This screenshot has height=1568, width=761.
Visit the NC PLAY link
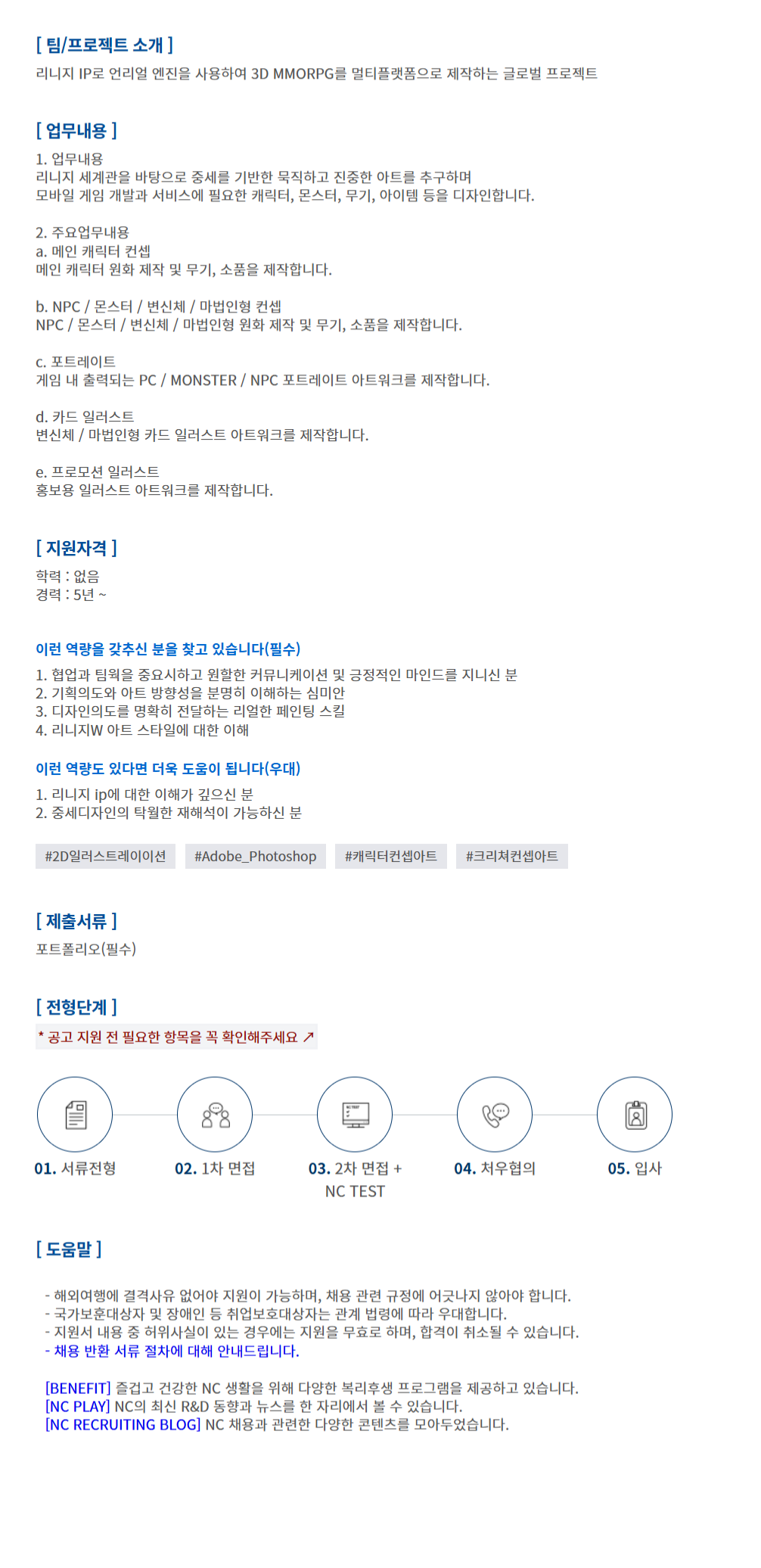pyautogui.click(x=78, y=1406)
